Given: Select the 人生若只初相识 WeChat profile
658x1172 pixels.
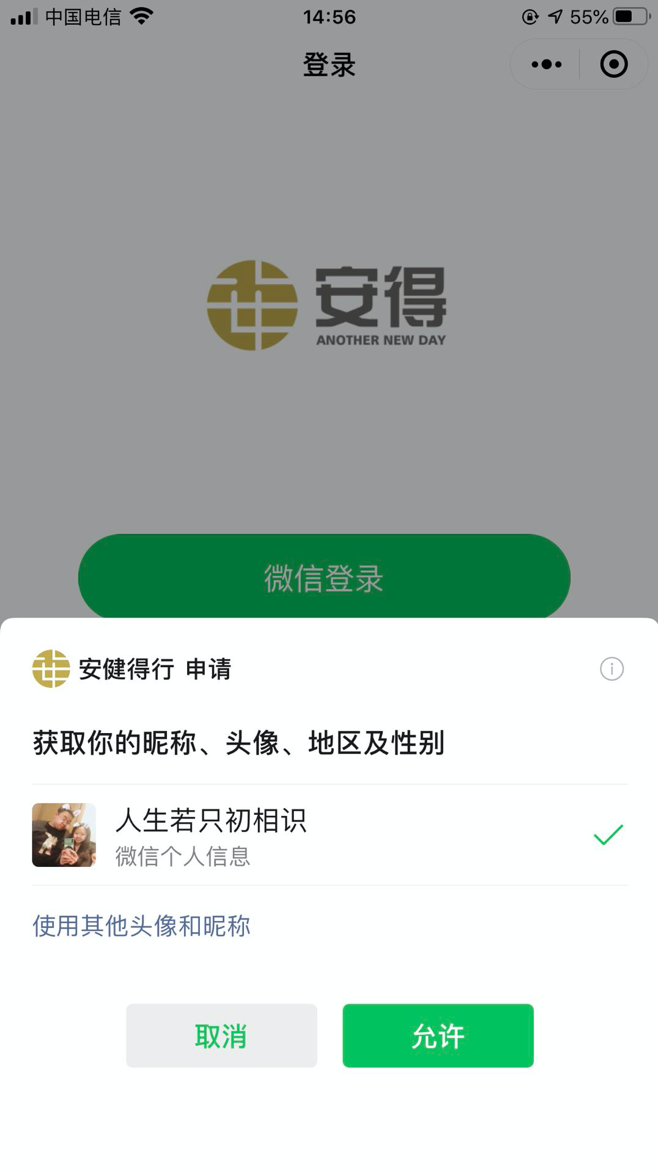Looking at the screenshot, I should click(329, 835).
